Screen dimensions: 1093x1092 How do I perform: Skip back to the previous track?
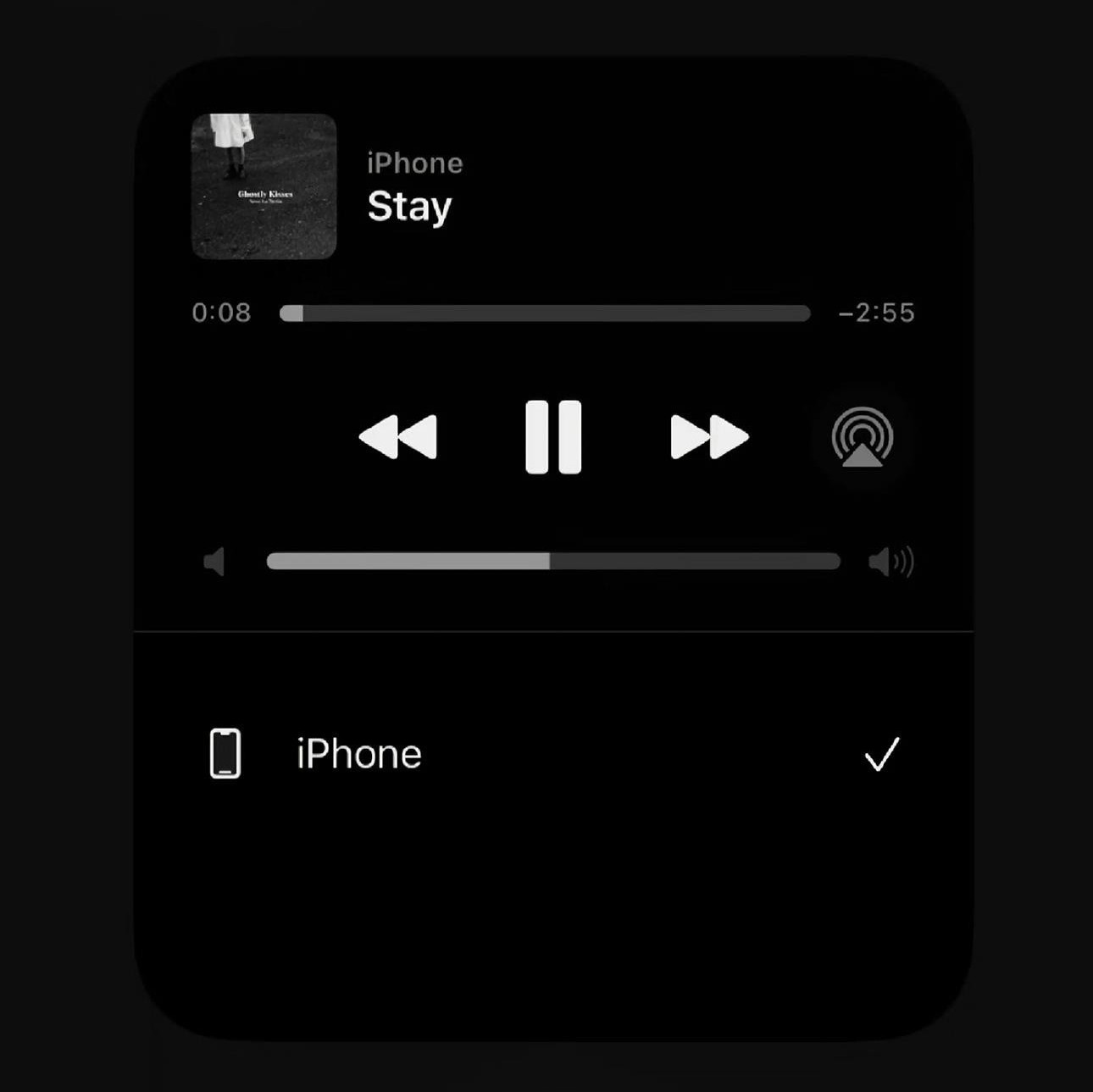398,437
